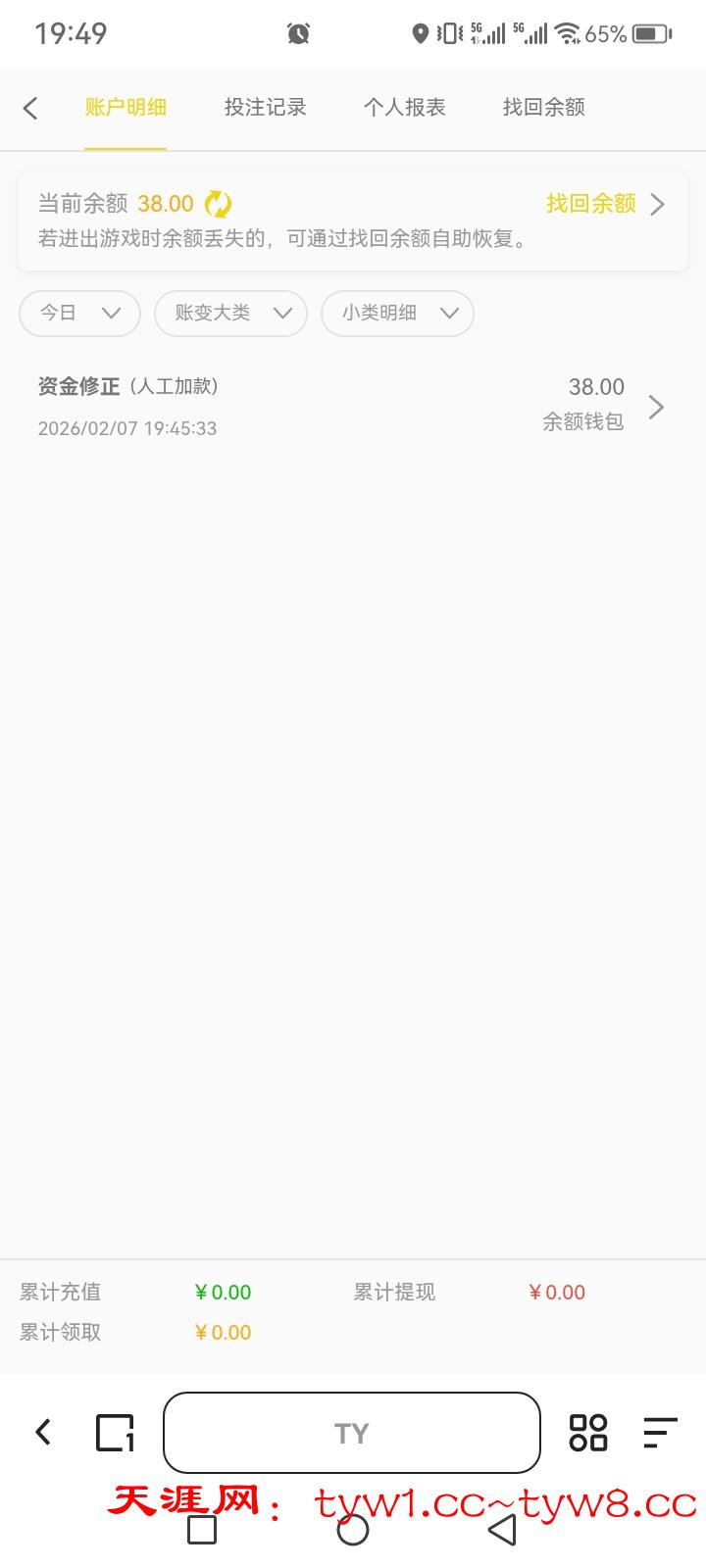Expand the 账变大类 filter dropdown

[x=231, y=314]
